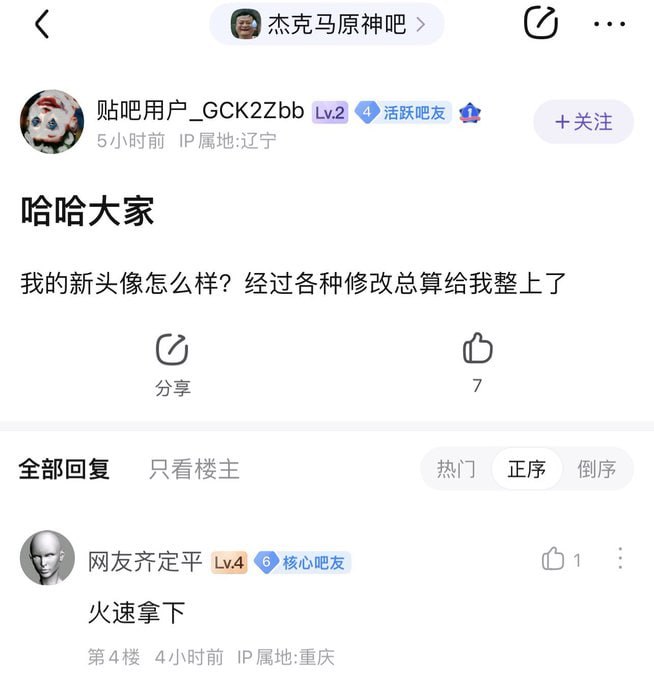Sort replies by 正序
The width and height of the screenshot is (654, 680).
[x=526, y=468]
